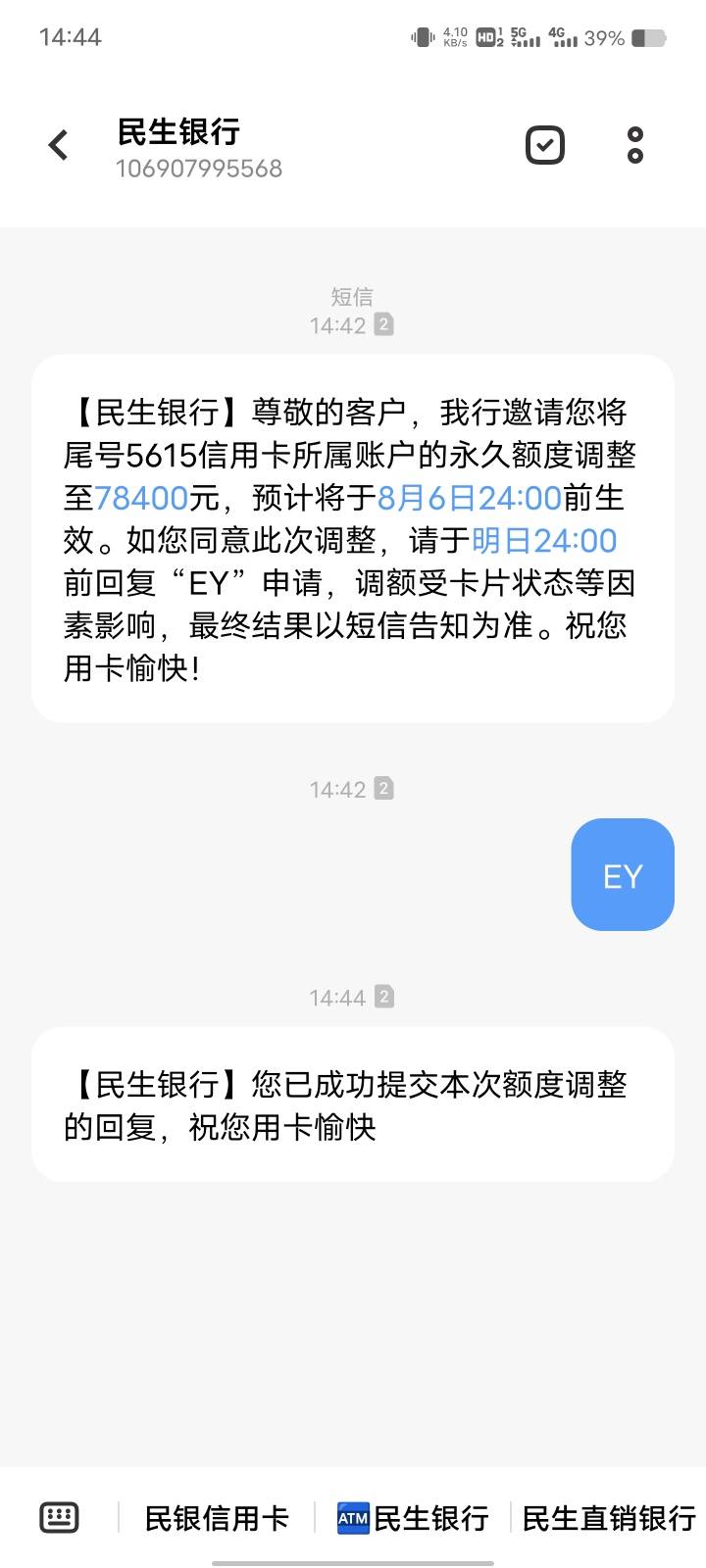Tap the 明日24:00 time link

544,541
